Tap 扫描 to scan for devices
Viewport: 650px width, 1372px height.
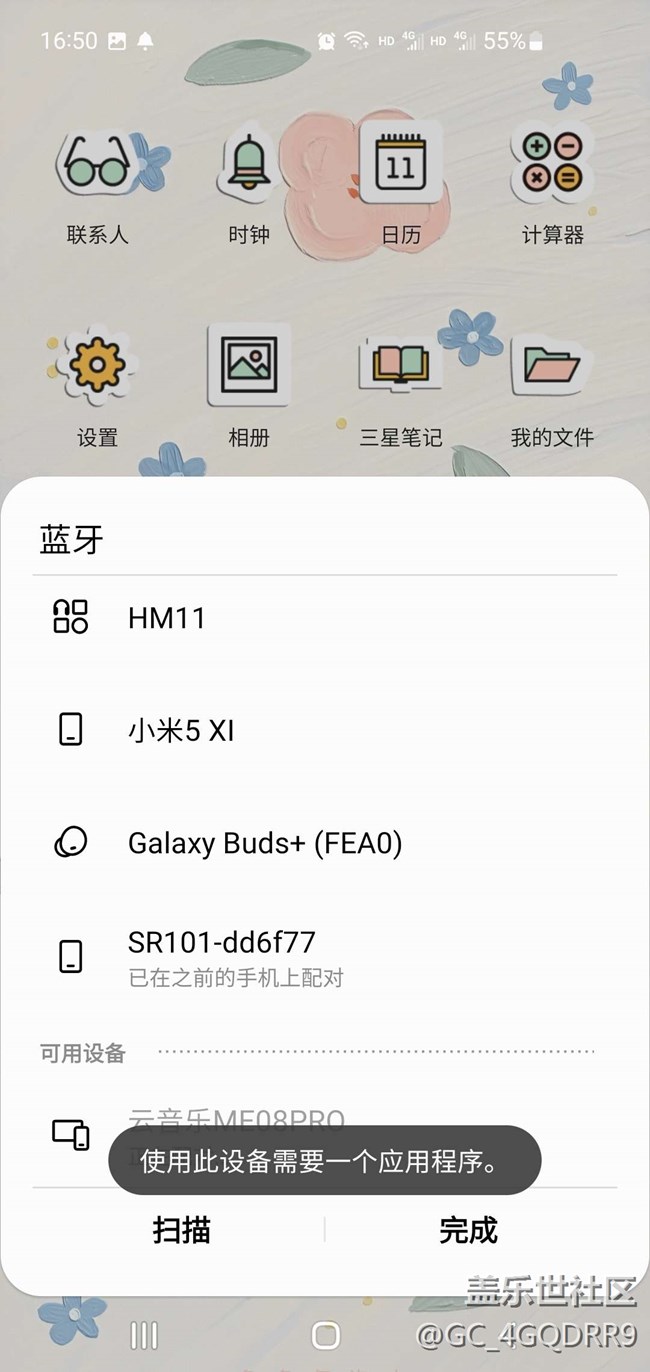click(181, 1230)
